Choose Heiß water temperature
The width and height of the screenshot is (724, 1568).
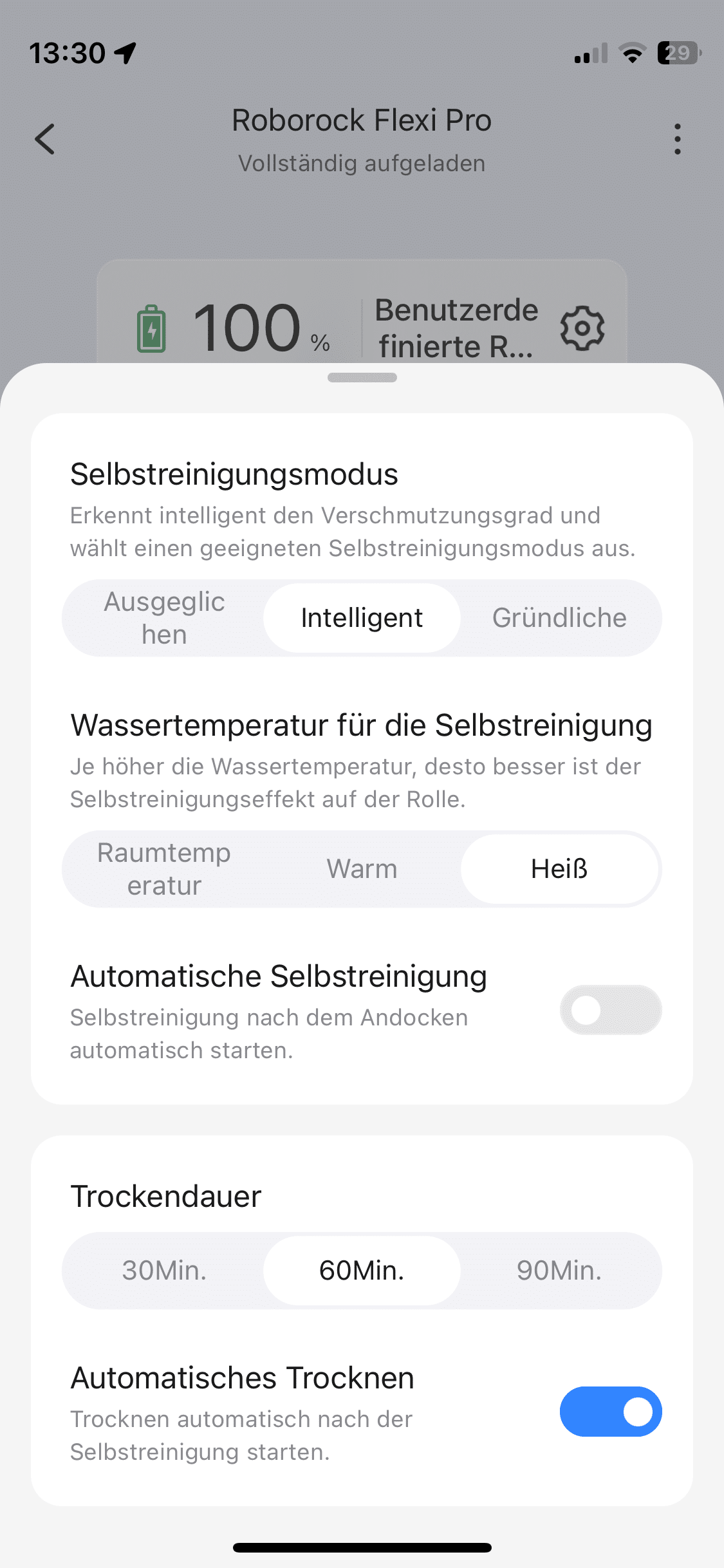559,869
